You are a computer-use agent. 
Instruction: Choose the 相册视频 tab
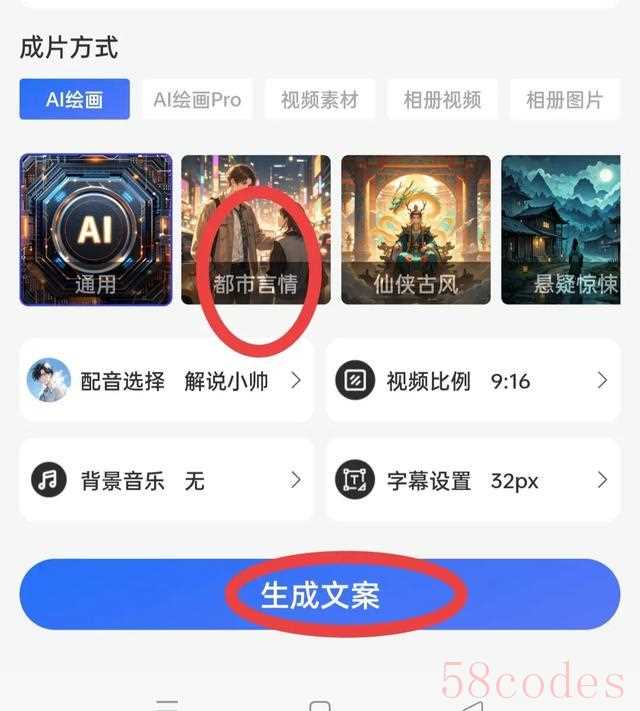442,100
